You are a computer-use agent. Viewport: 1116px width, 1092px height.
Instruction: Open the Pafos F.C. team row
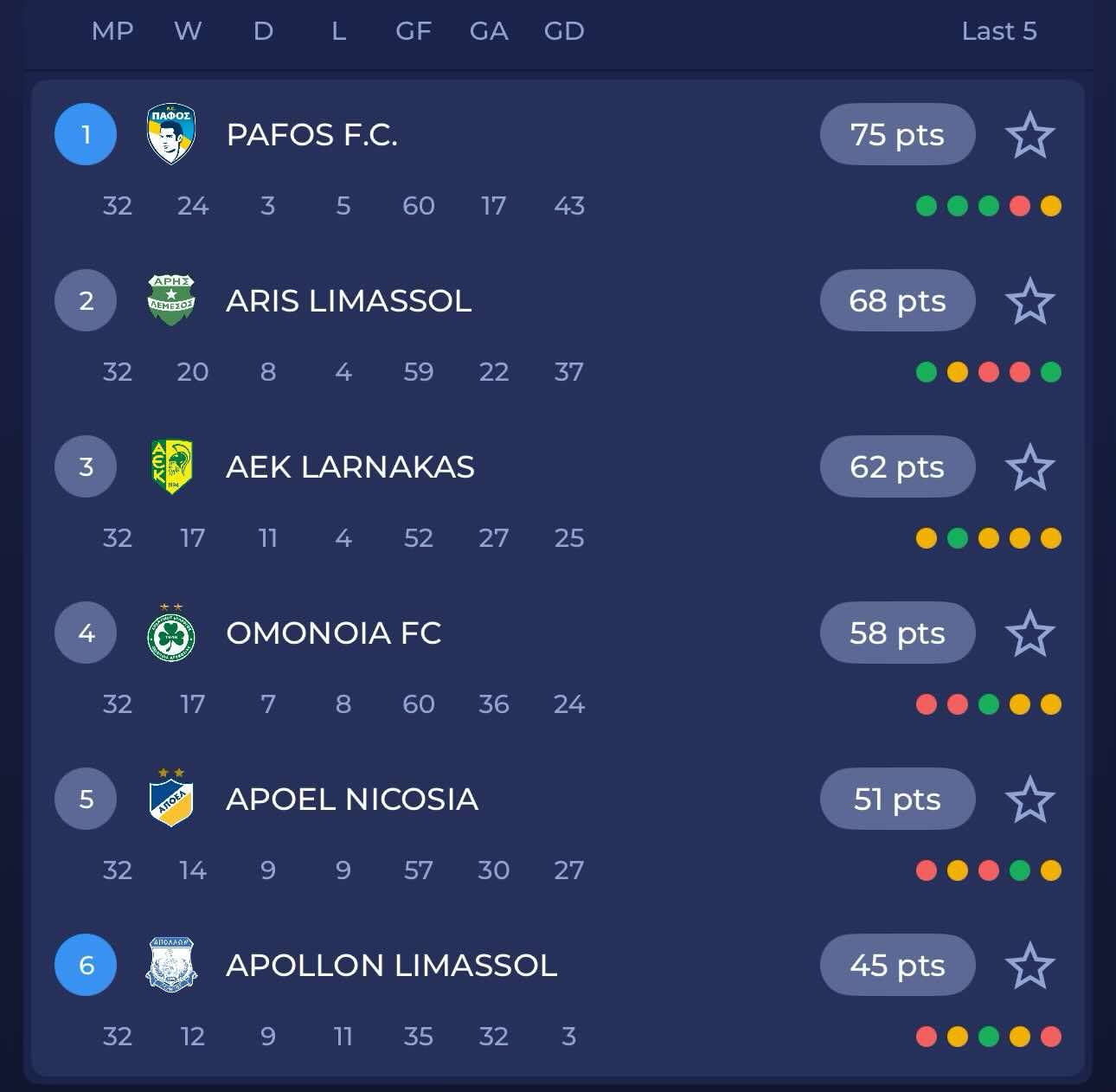[311, 135]
